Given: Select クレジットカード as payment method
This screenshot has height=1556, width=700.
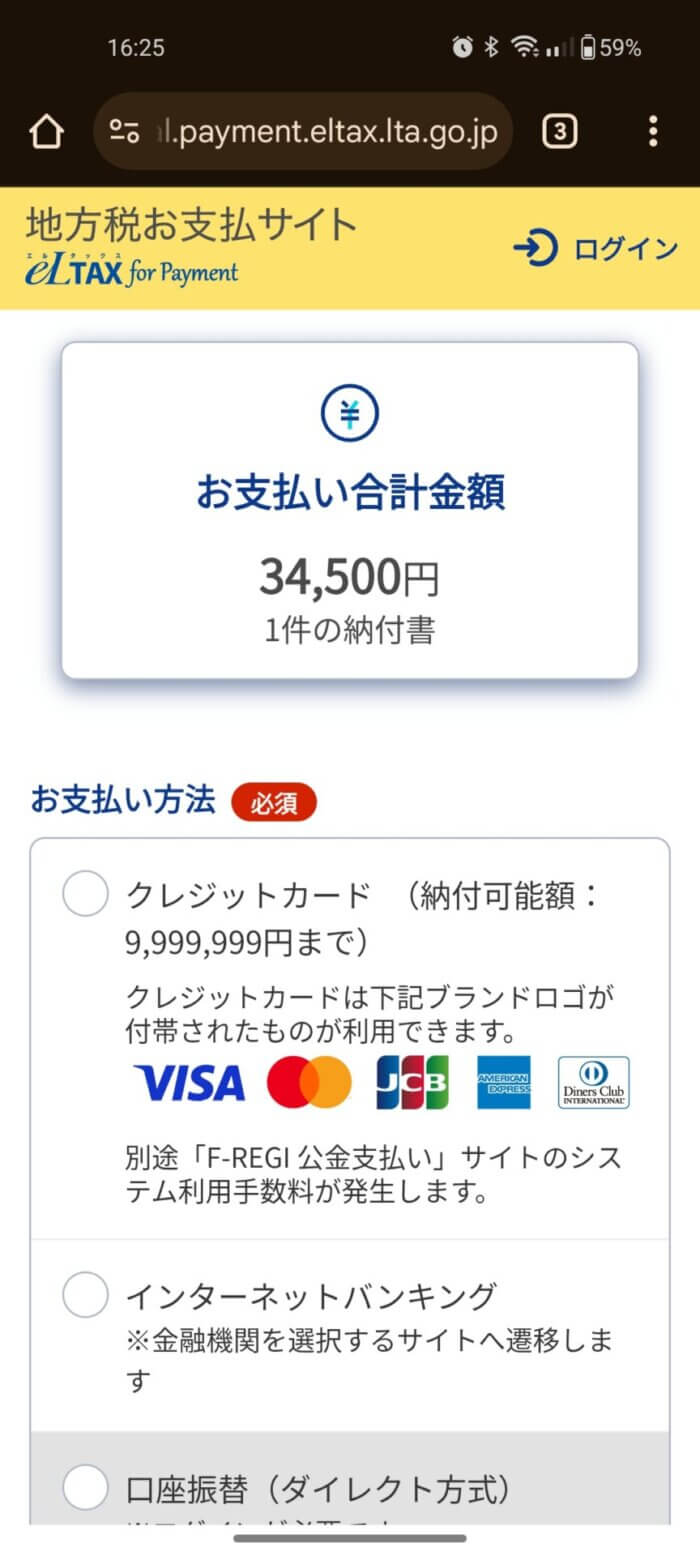Looking at the screenshot, I should point(85,893).
